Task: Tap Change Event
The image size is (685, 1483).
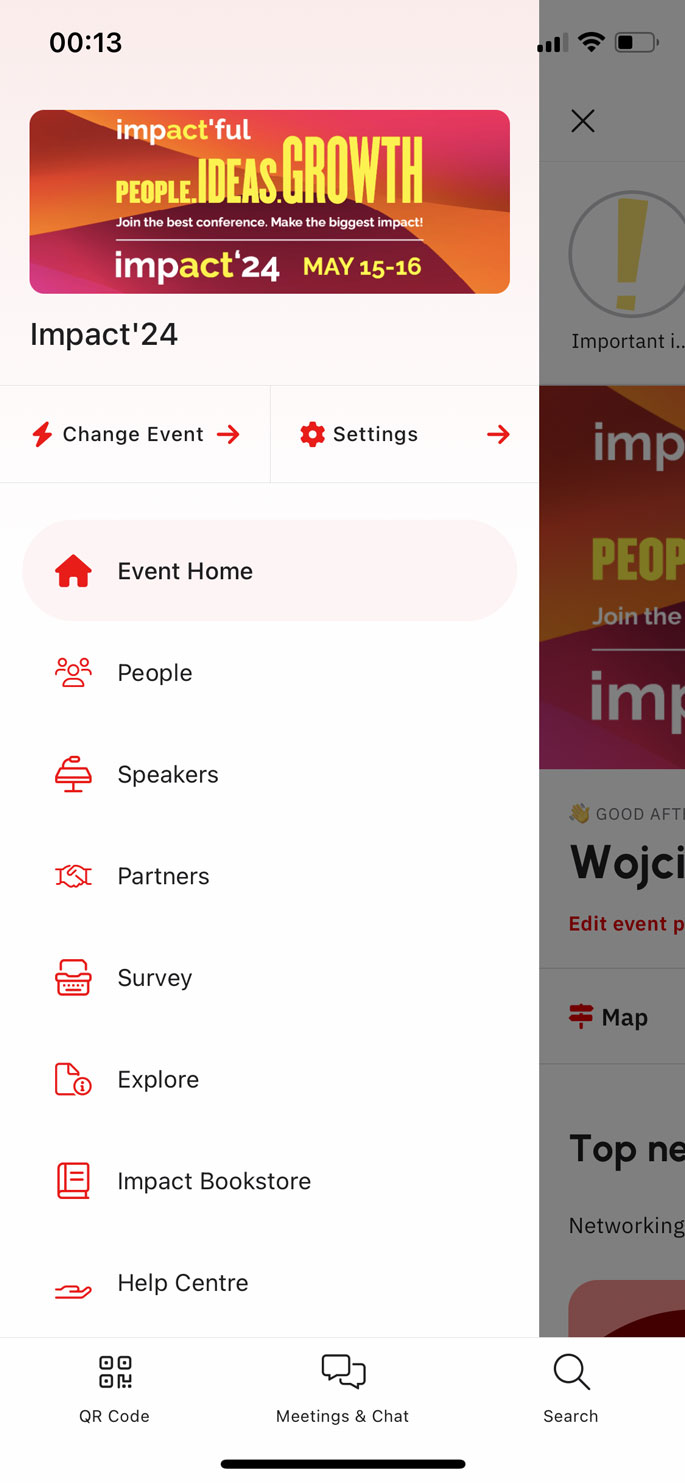Action: (x=135, y=434)
